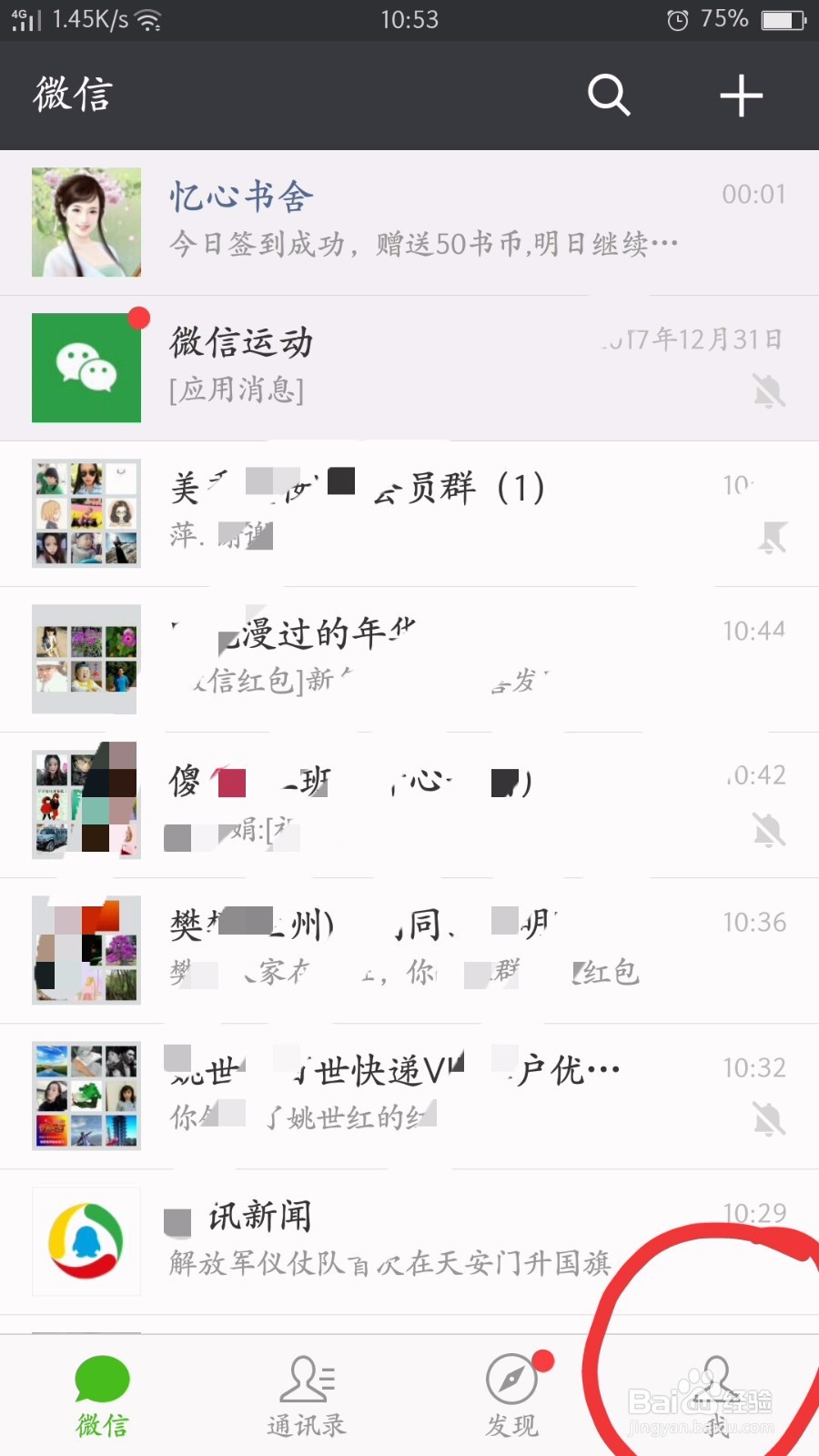Viewport: 819px width, 1456px height.
Task: Tap the mute icon on the 10:32 chat
Action: click(769, 1119)
